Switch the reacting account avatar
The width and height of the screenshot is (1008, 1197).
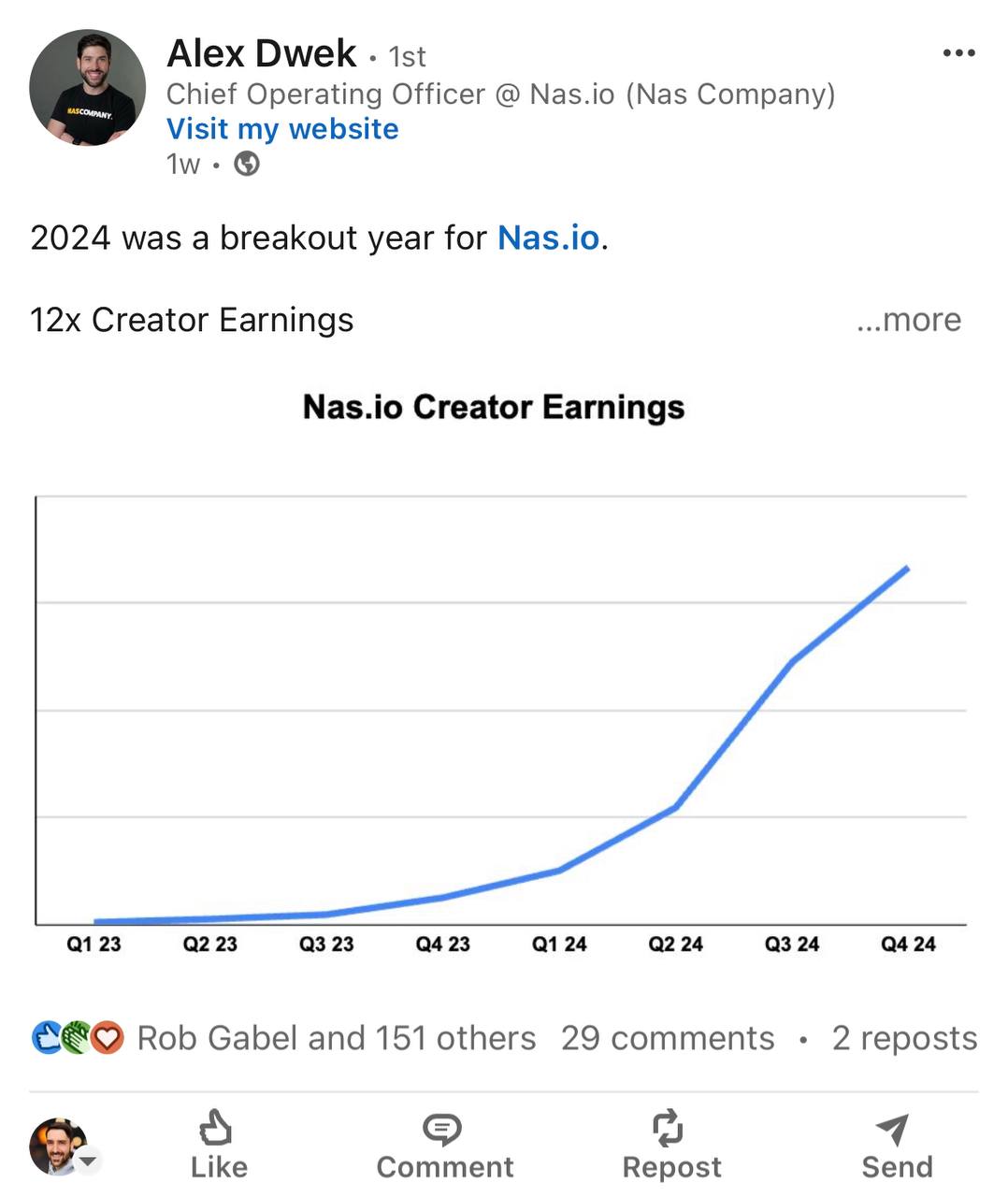(65, 1147)
